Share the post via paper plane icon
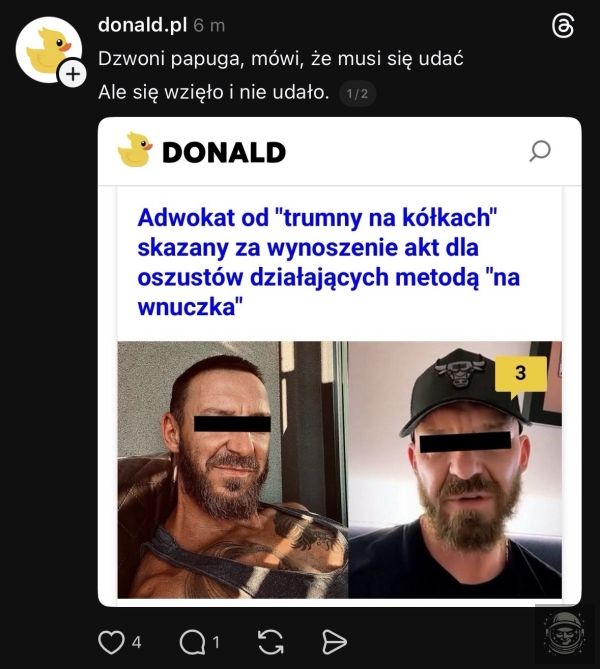 tap(334, 641)
